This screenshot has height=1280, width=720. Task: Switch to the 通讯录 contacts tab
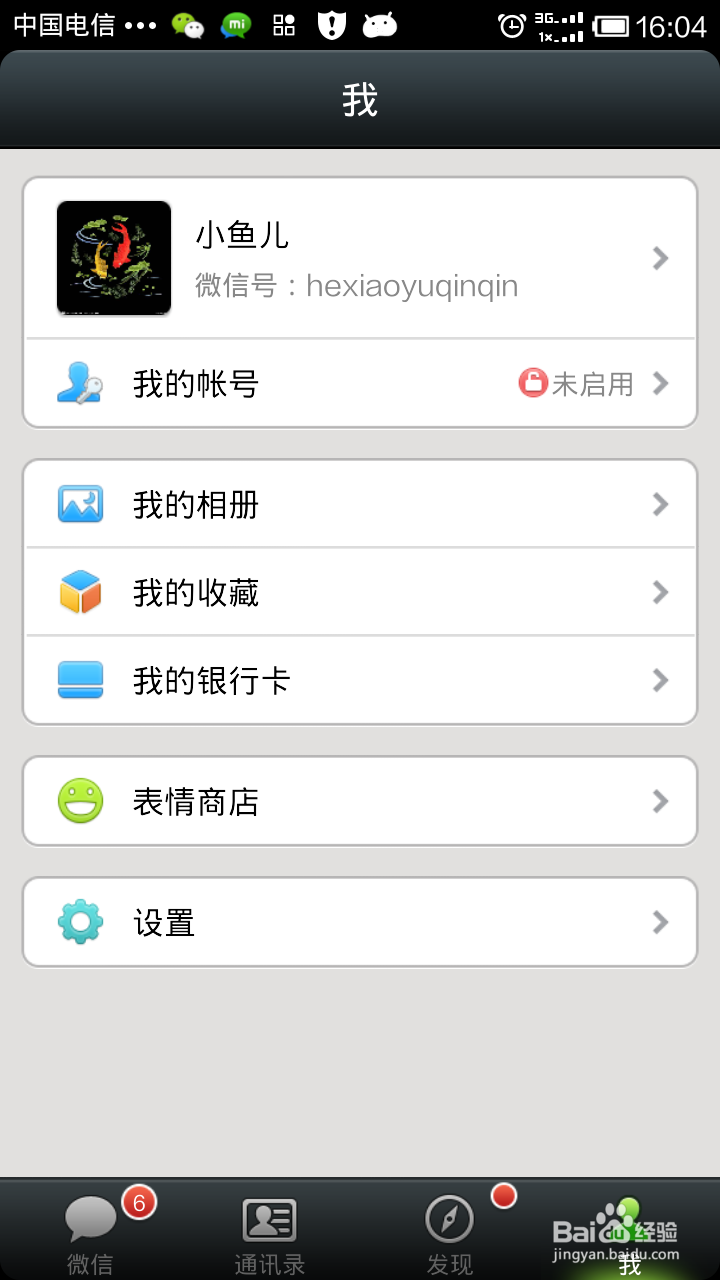[x=270, y=1232]
